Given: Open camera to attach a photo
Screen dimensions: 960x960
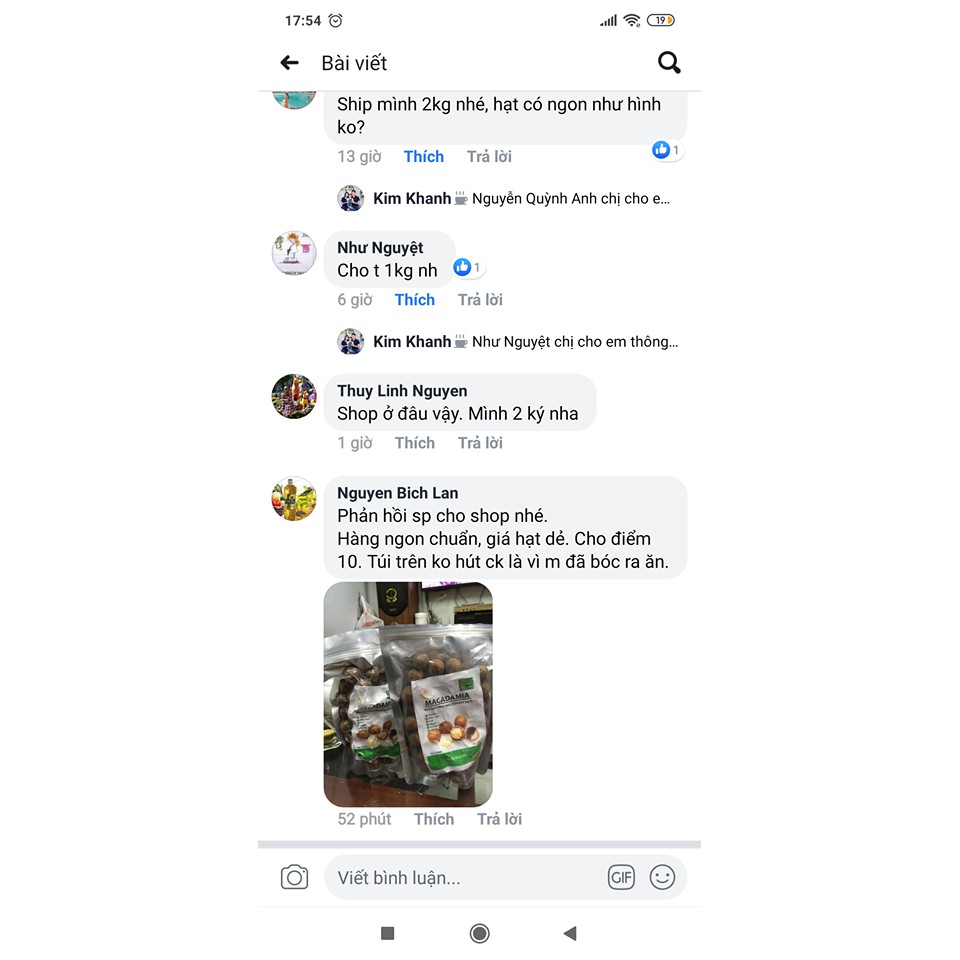Looking at the screenshot, I should tap(294, 878).
